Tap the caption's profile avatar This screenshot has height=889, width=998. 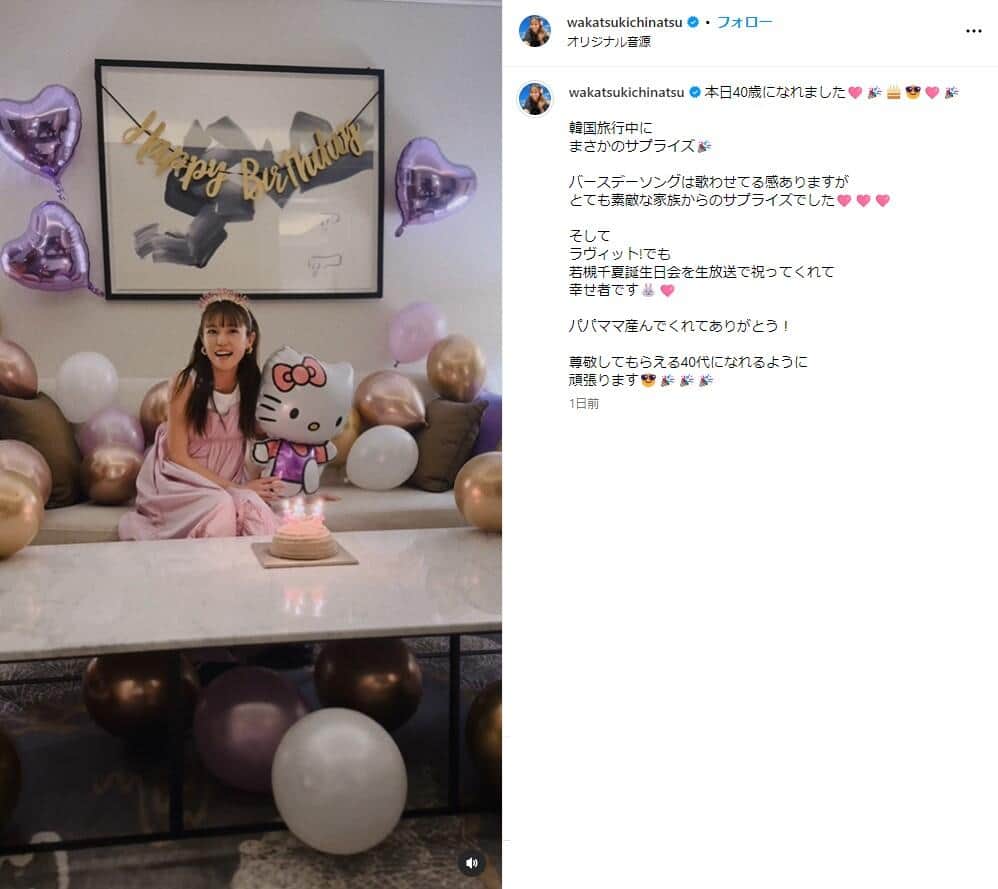pyautogui.click(x=535, y=100)
